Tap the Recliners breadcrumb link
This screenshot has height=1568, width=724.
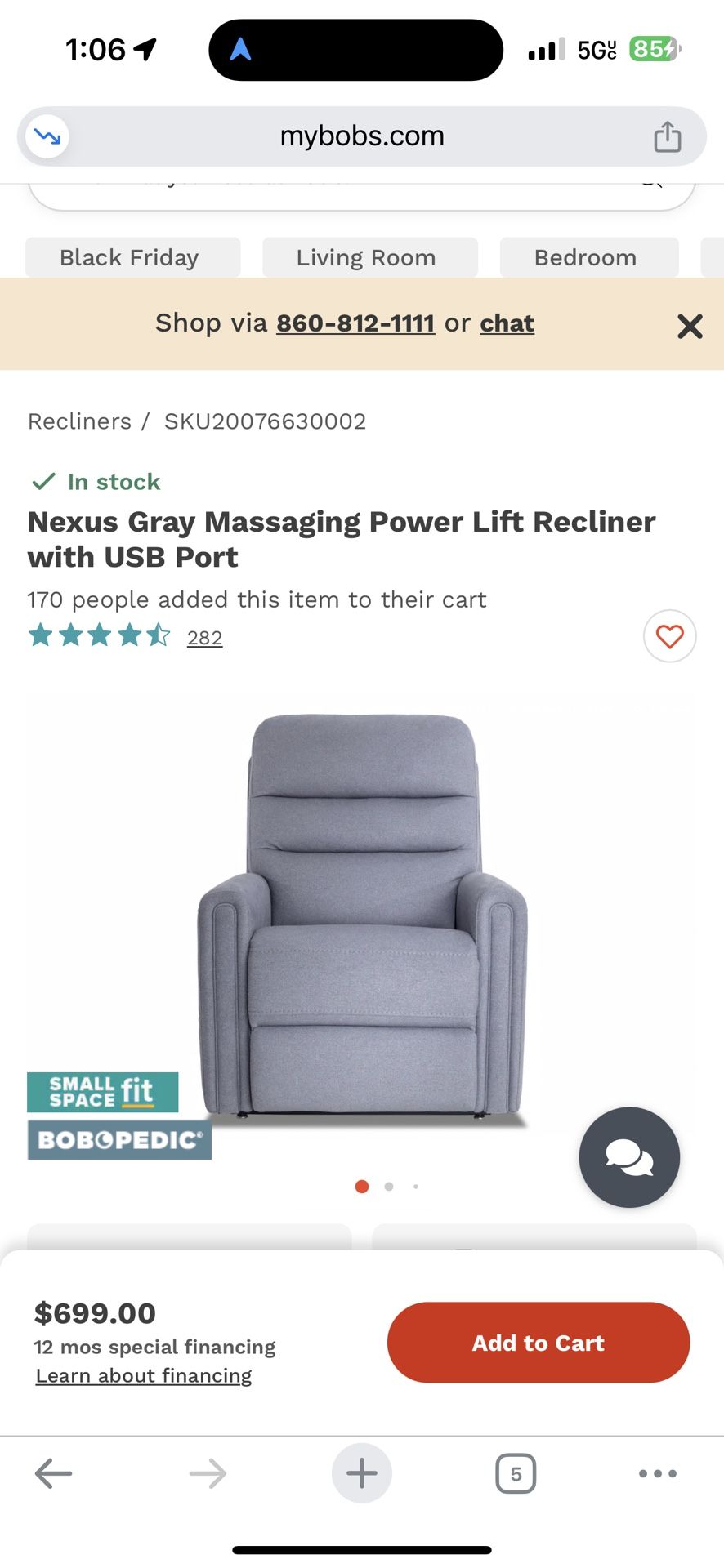pyautogui.click(x=79, y=421)
